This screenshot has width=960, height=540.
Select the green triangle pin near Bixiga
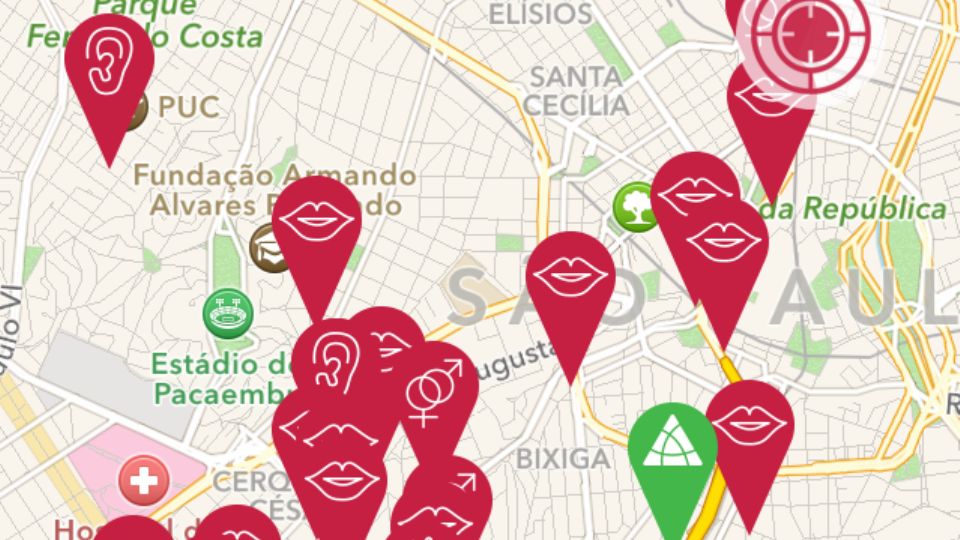pos(672,446)
